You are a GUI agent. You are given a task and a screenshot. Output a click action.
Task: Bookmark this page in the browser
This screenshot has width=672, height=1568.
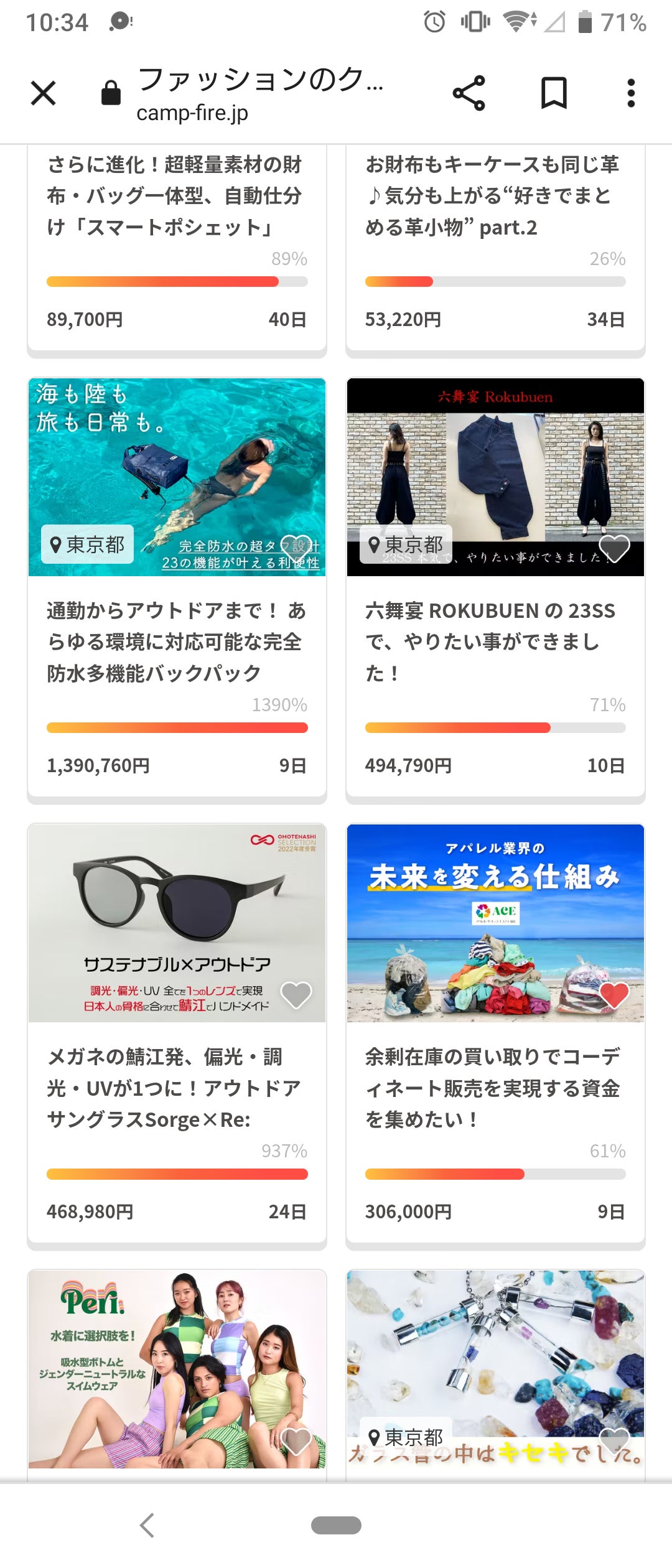tap(553, 93)
